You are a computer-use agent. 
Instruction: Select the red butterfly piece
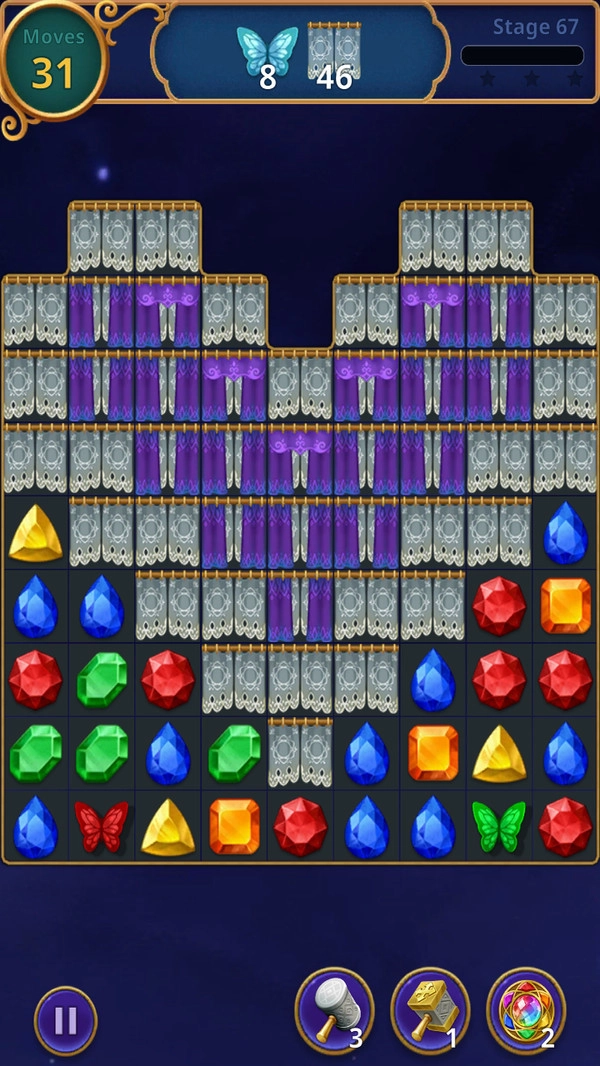(x=101, y=826)
